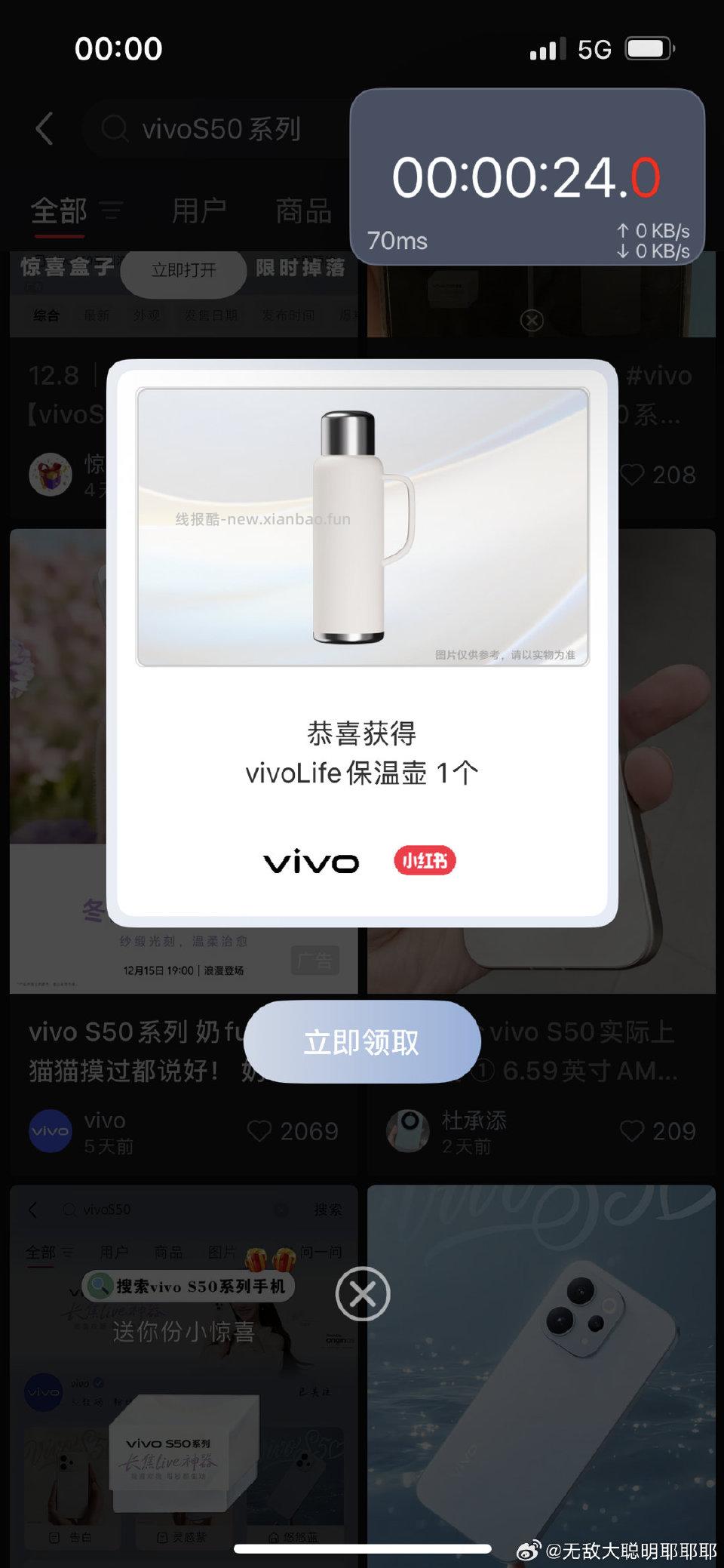Switch to the 商品 tab

302,211
